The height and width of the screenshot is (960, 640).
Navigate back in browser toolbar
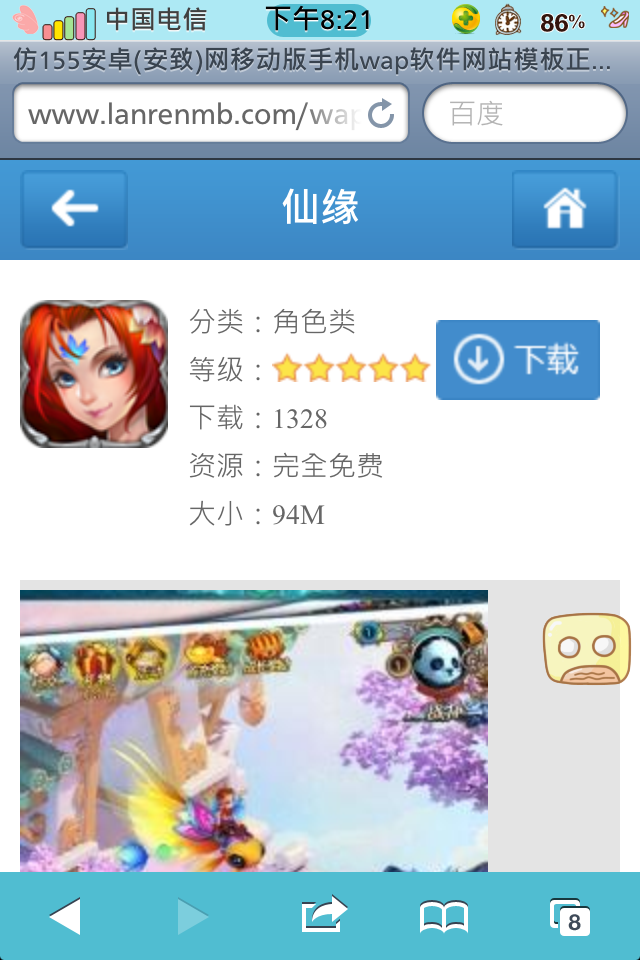(x=66, y=915)
